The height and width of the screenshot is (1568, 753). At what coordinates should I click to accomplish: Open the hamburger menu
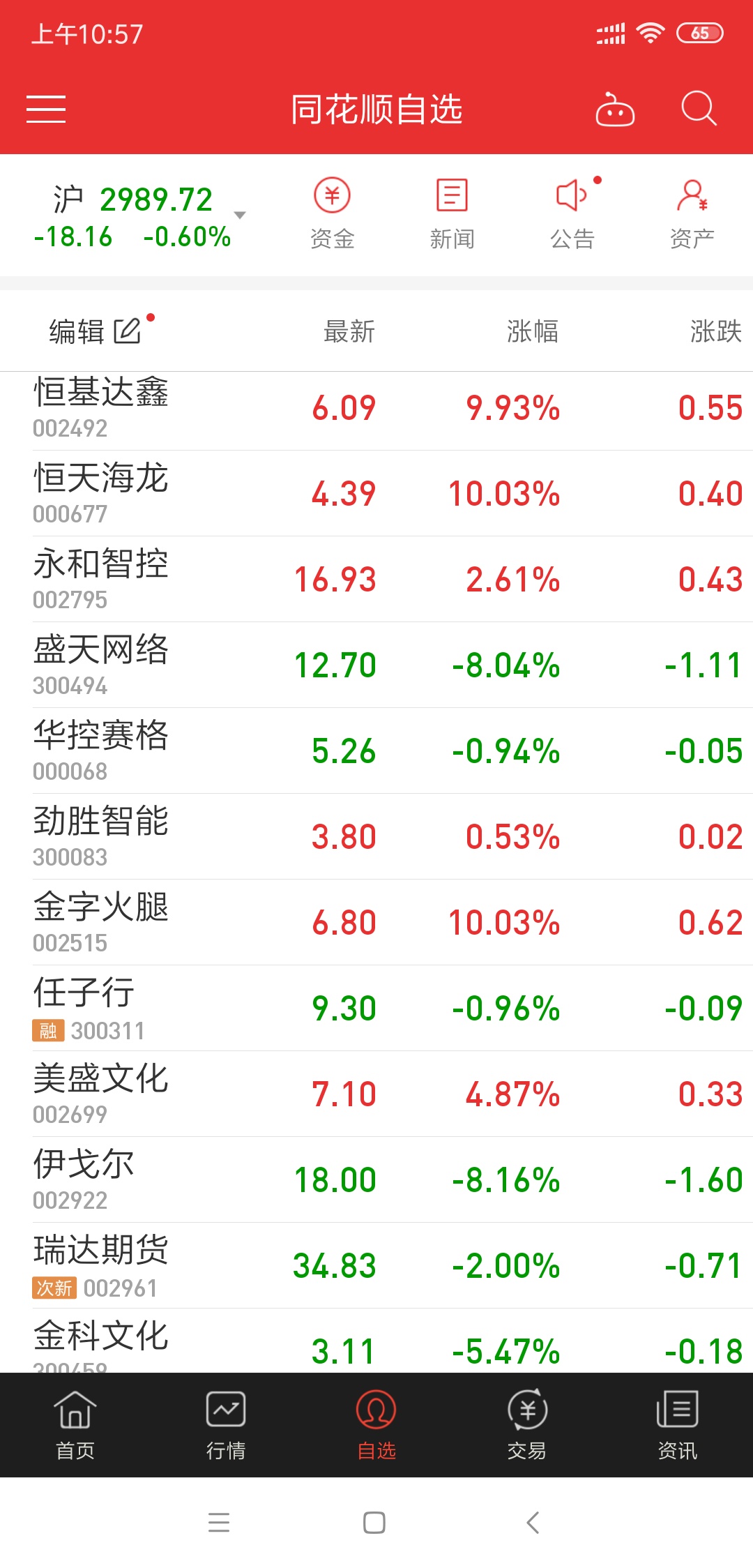click(x=46, y=110)
